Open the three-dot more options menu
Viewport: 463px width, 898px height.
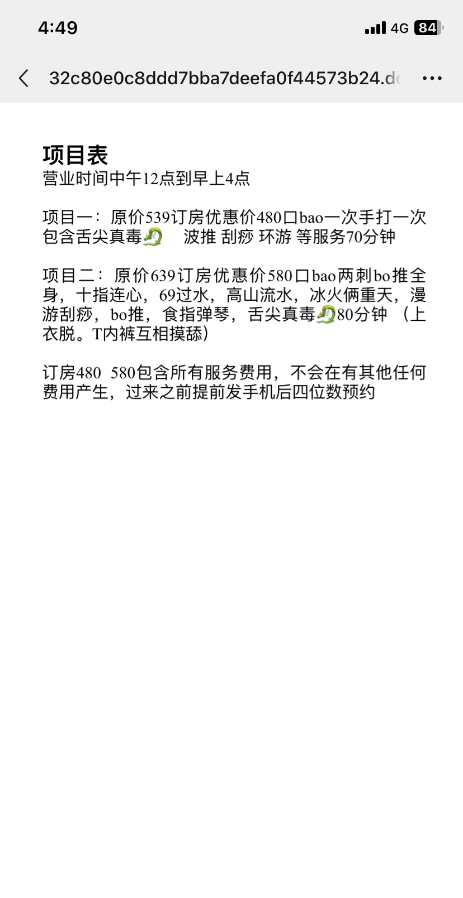pos(432,78)
